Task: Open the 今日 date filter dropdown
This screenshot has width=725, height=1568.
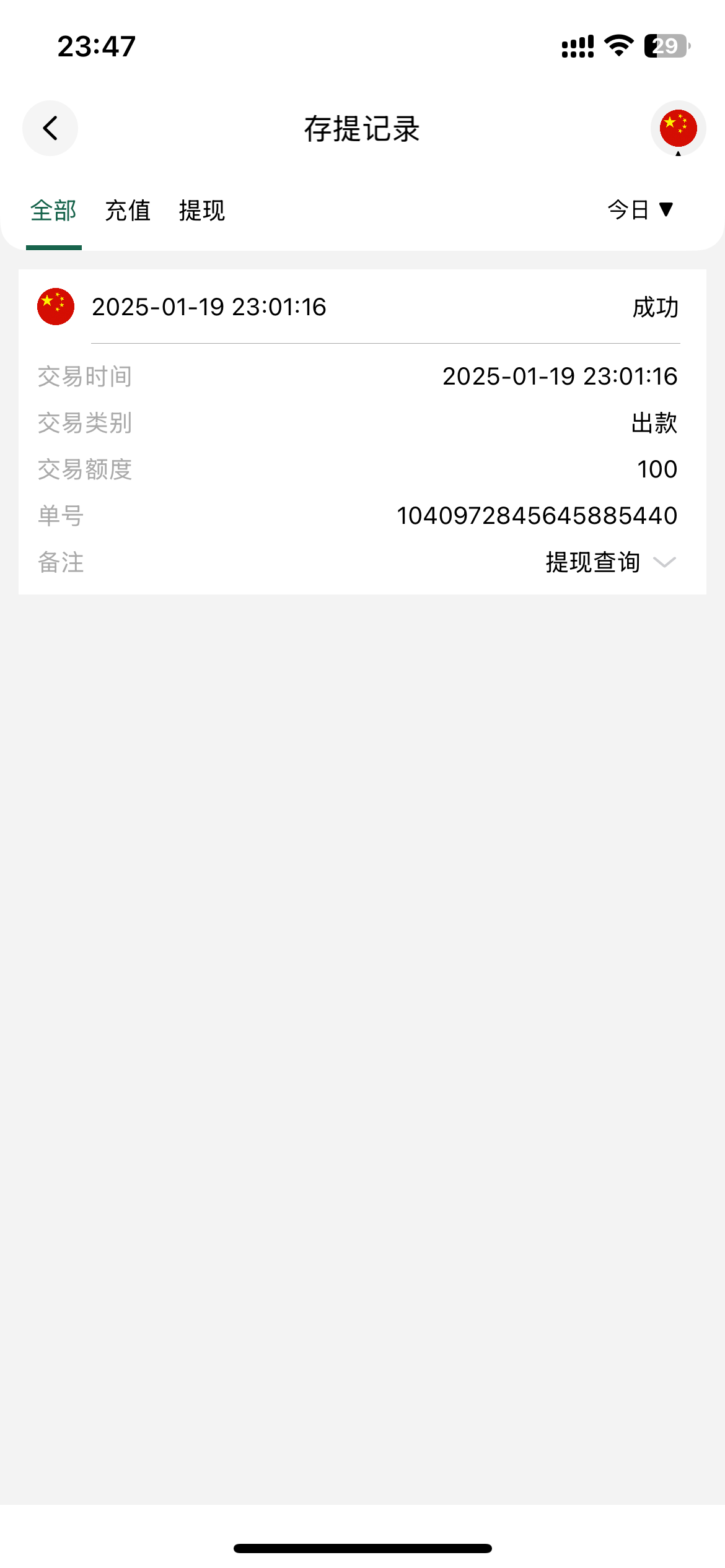Action: 640,210
